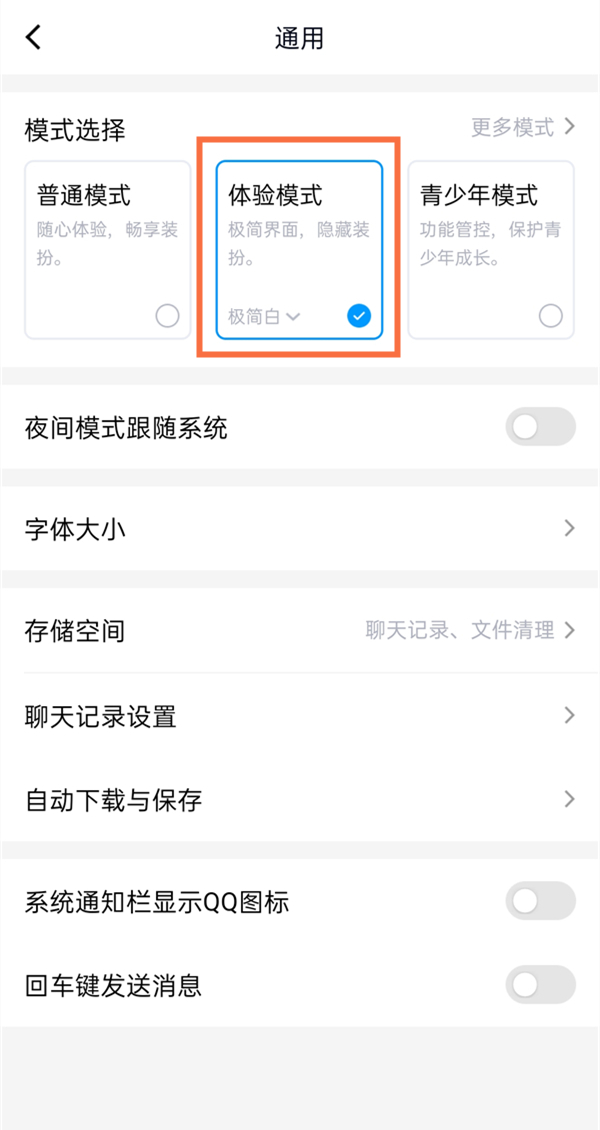Select 普通模式 card
This screenshot has height=1130, width=600.
tap(107, 250)
